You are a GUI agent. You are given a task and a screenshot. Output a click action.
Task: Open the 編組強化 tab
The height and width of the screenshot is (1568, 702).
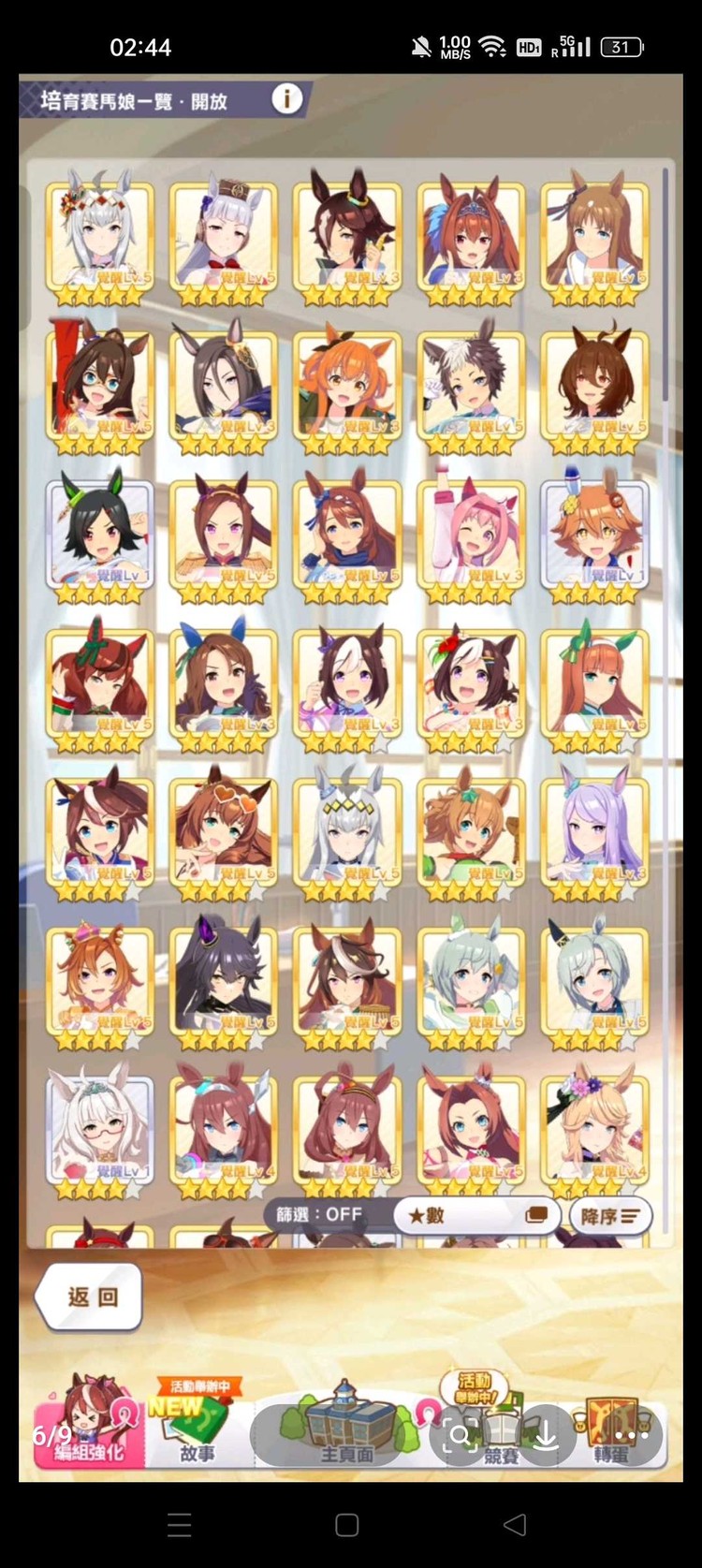88,1428
